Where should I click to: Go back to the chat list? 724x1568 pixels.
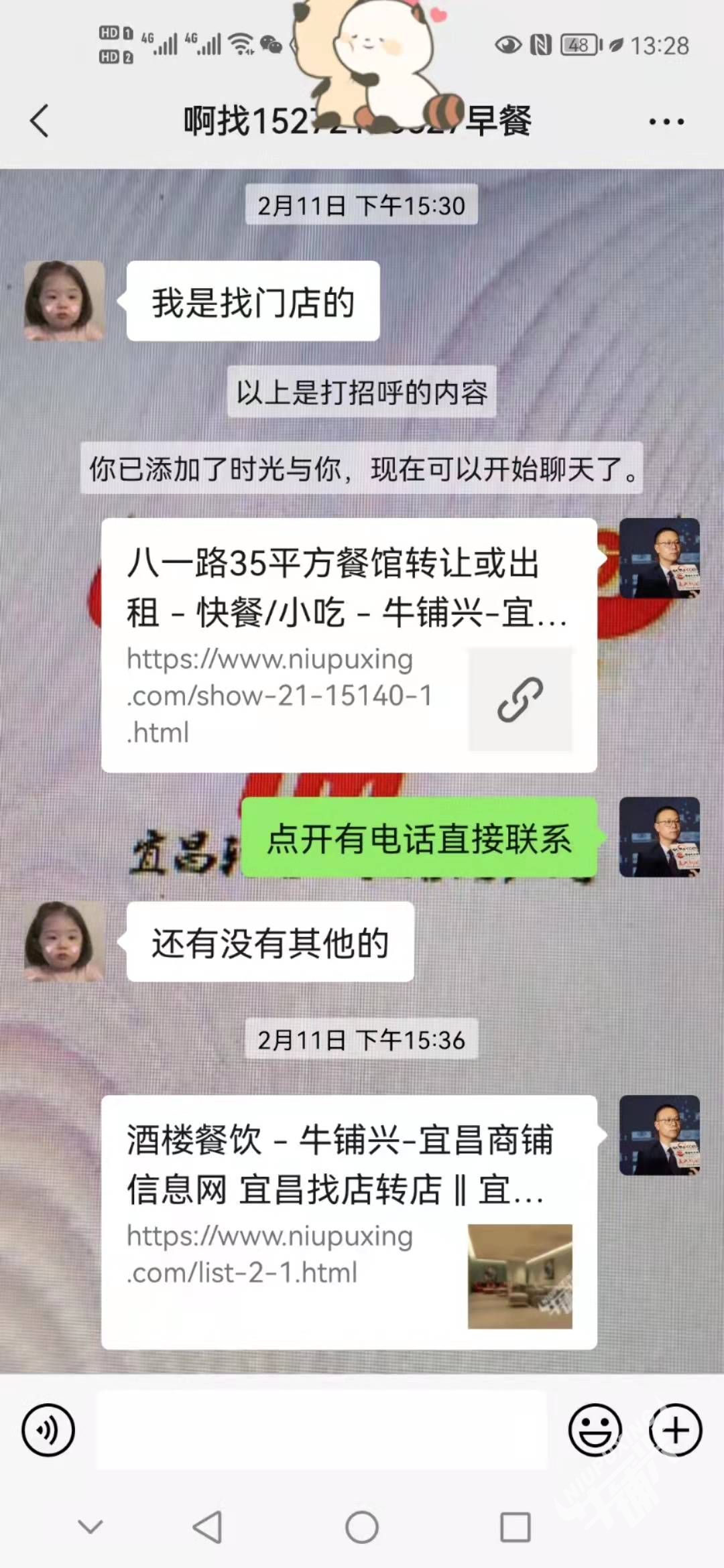tap(40, 121)
